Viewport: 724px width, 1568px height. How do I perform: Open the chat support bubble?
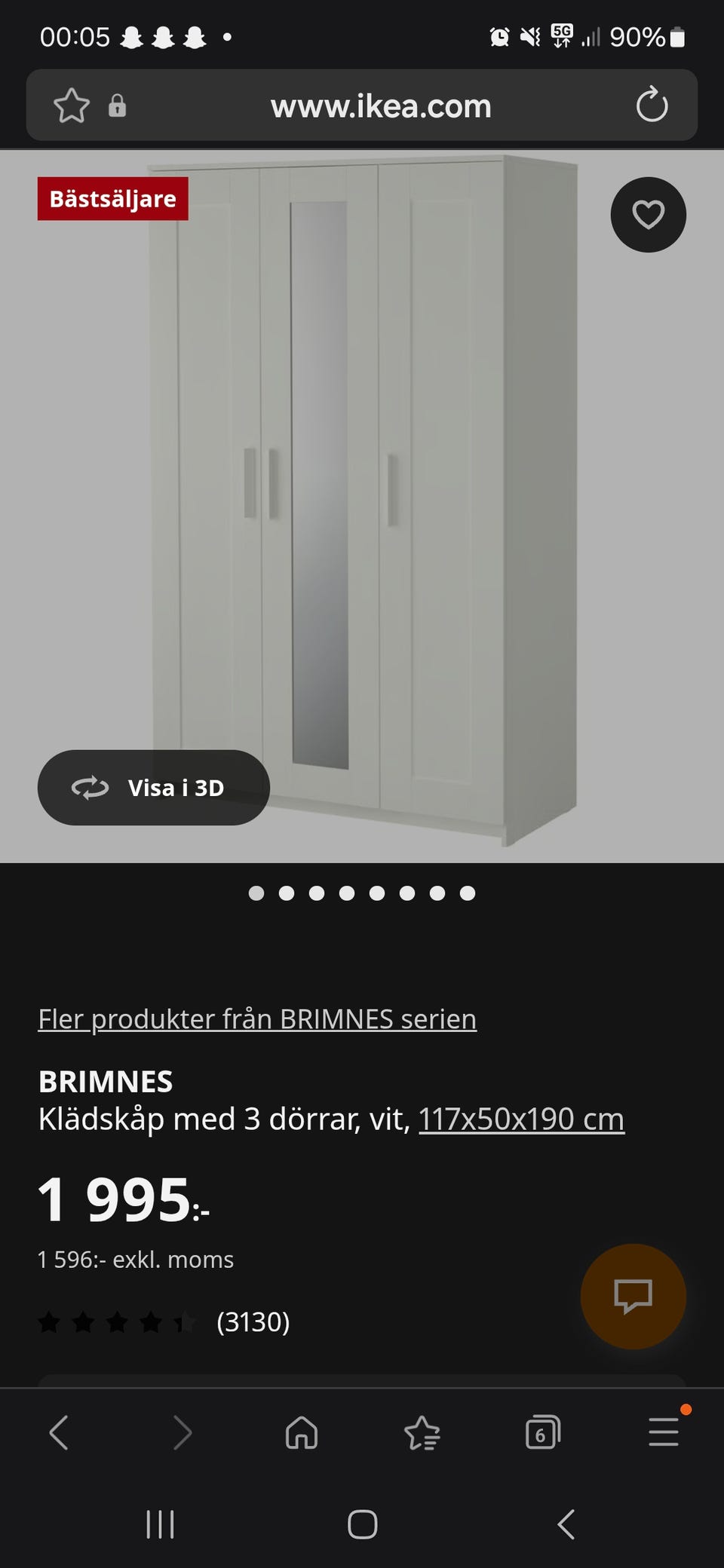pos(633,1296)
